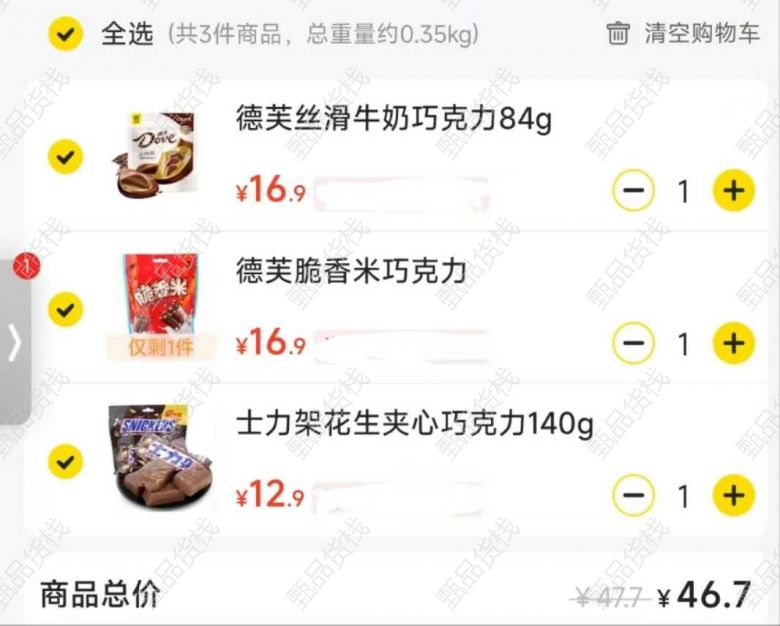Uncheck 士力架花生夹心巧克力140g item
The image size is (780, 626).
point(65,460)
